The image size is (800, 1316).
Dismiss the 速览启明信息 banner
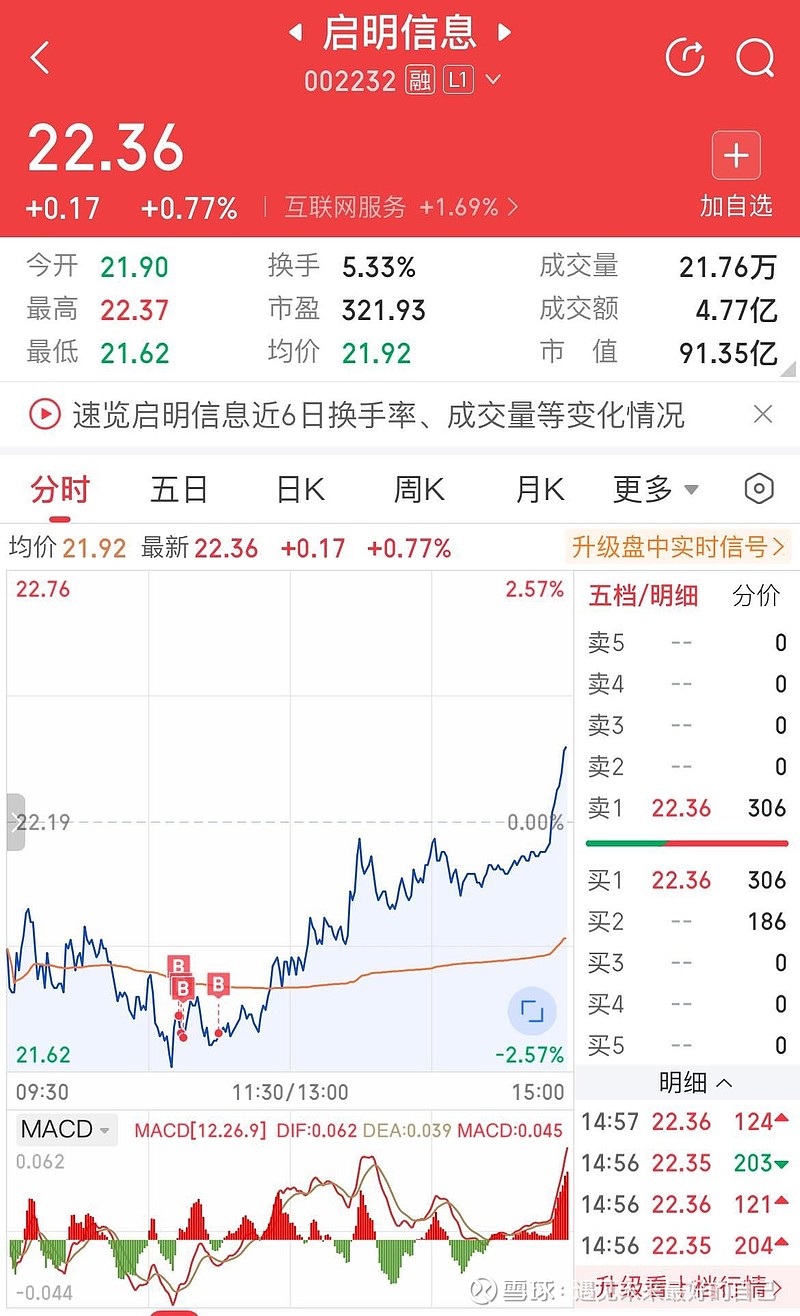pos(763,414)
